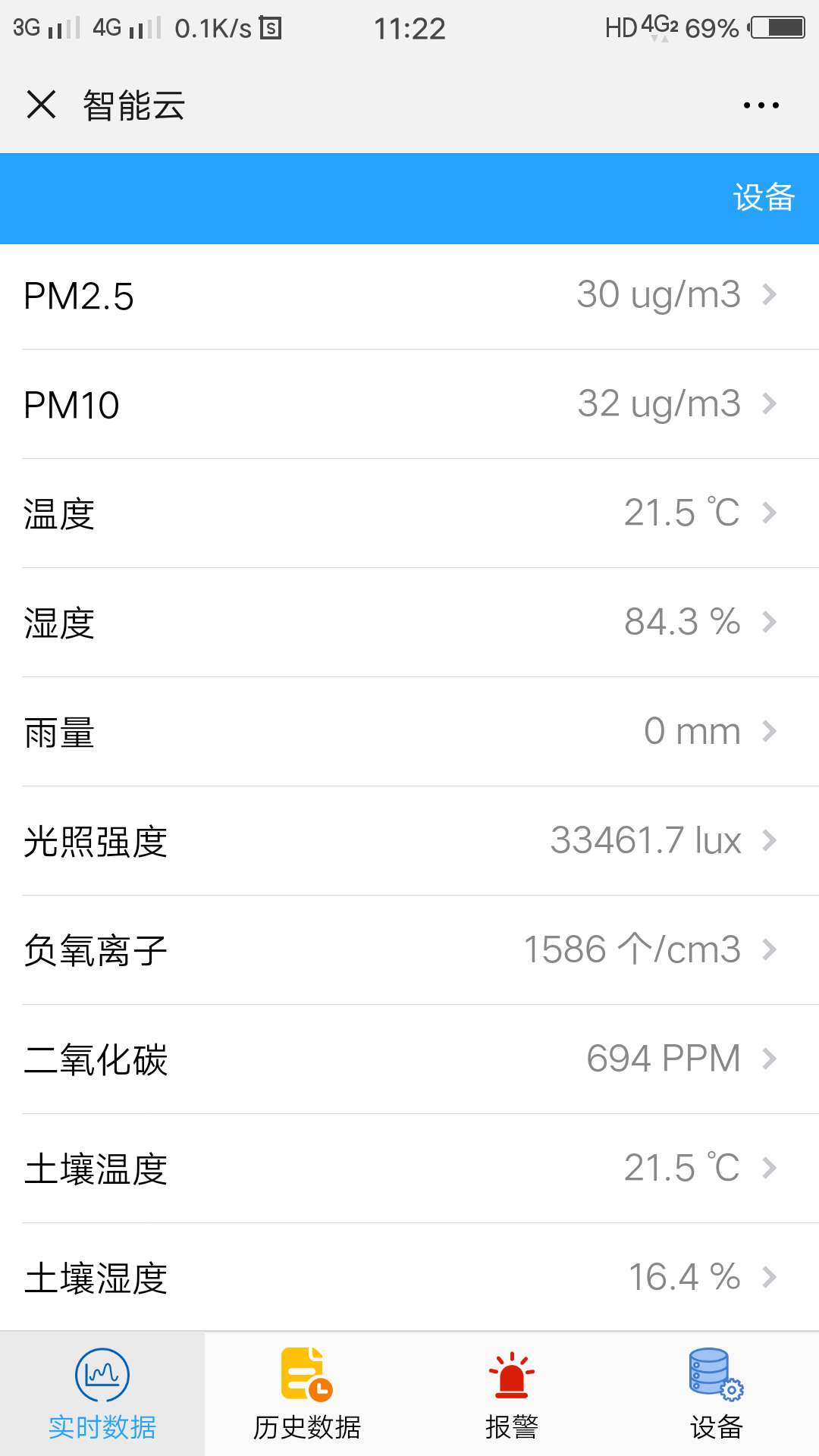This screenshot has height=1456, width=819.
Task: Open the 土壤温度 row
Action: pyautogui.click(x=409, y=1169)
